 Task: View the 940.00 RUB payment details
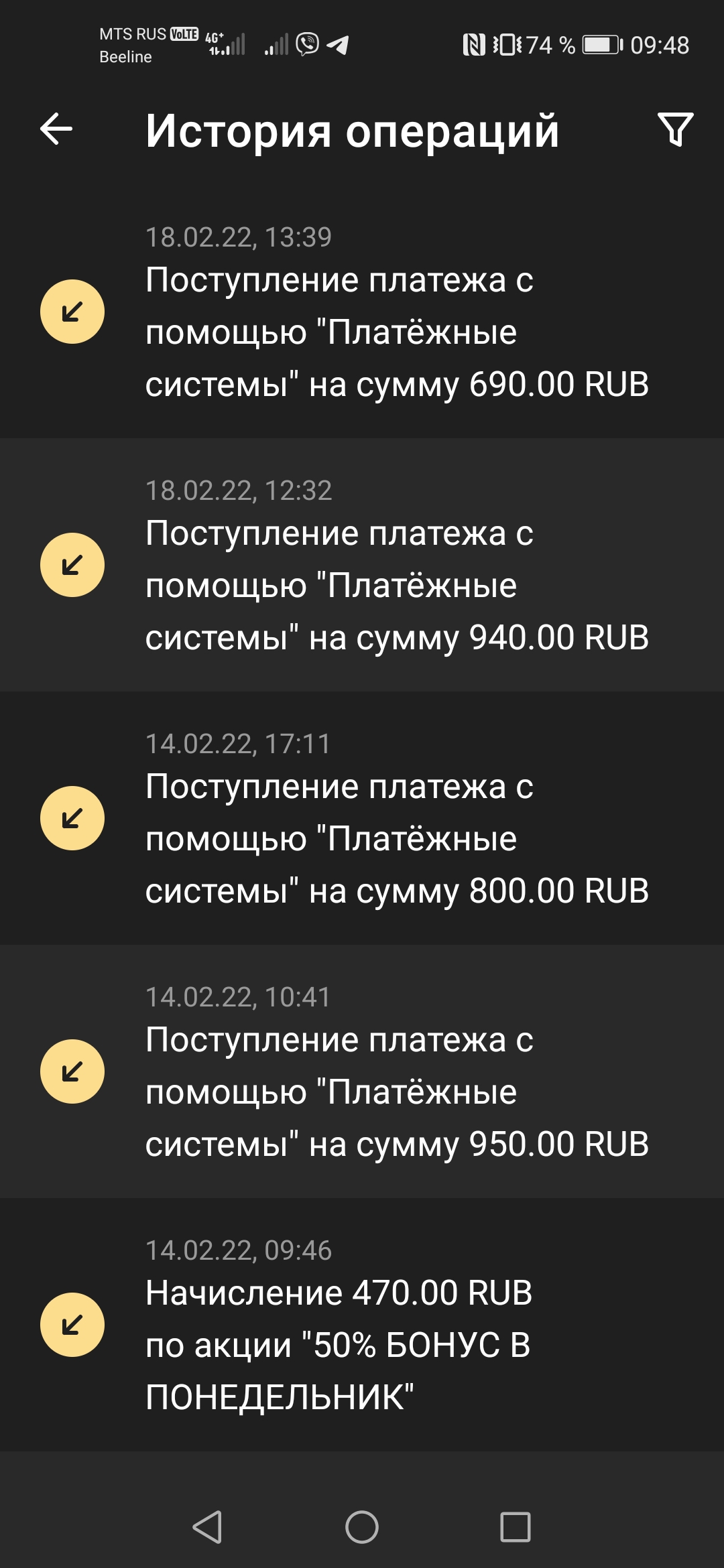click(x=362, y=566)
